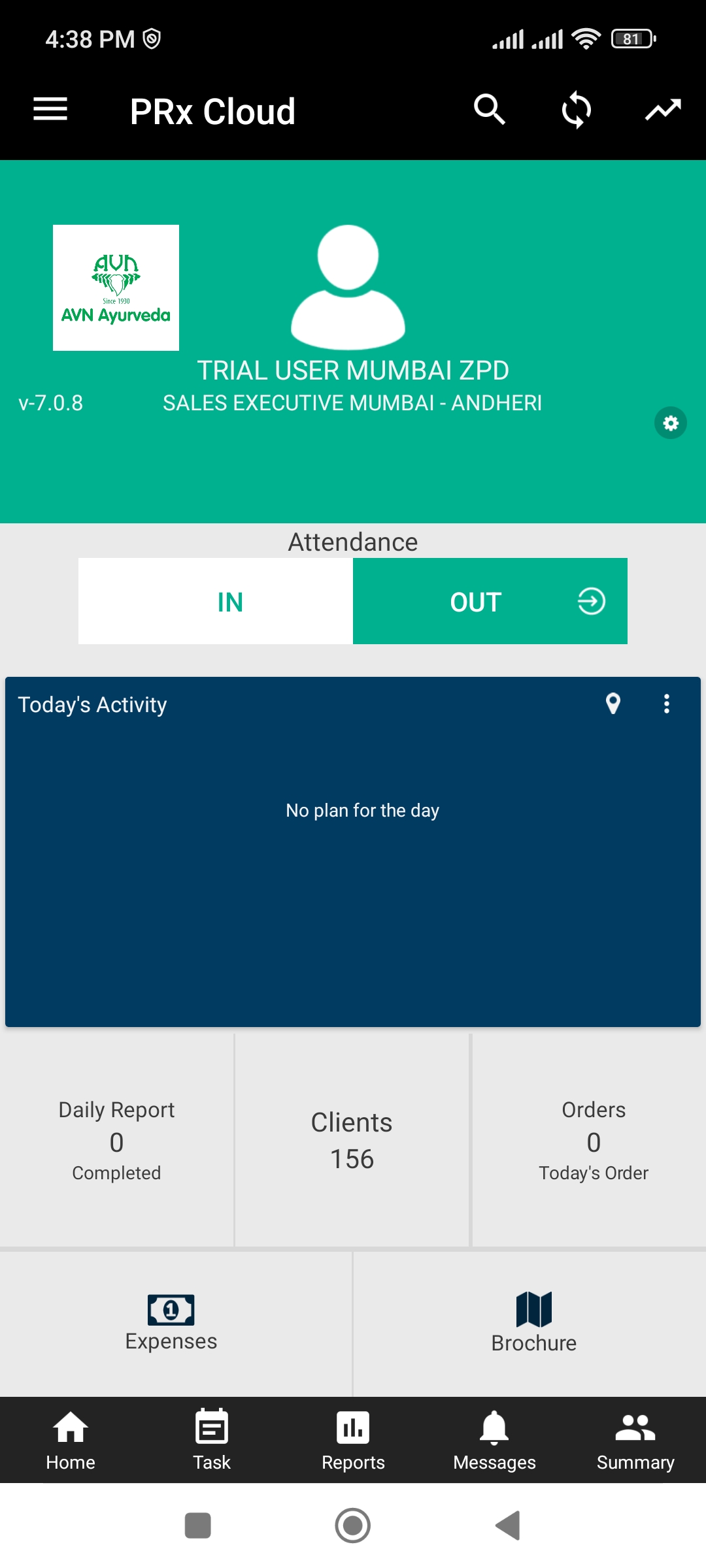Viewport: 706px width, 1568px height.
Task: Tap the location pin in Today's Activity
Action: tap(613, 704)
